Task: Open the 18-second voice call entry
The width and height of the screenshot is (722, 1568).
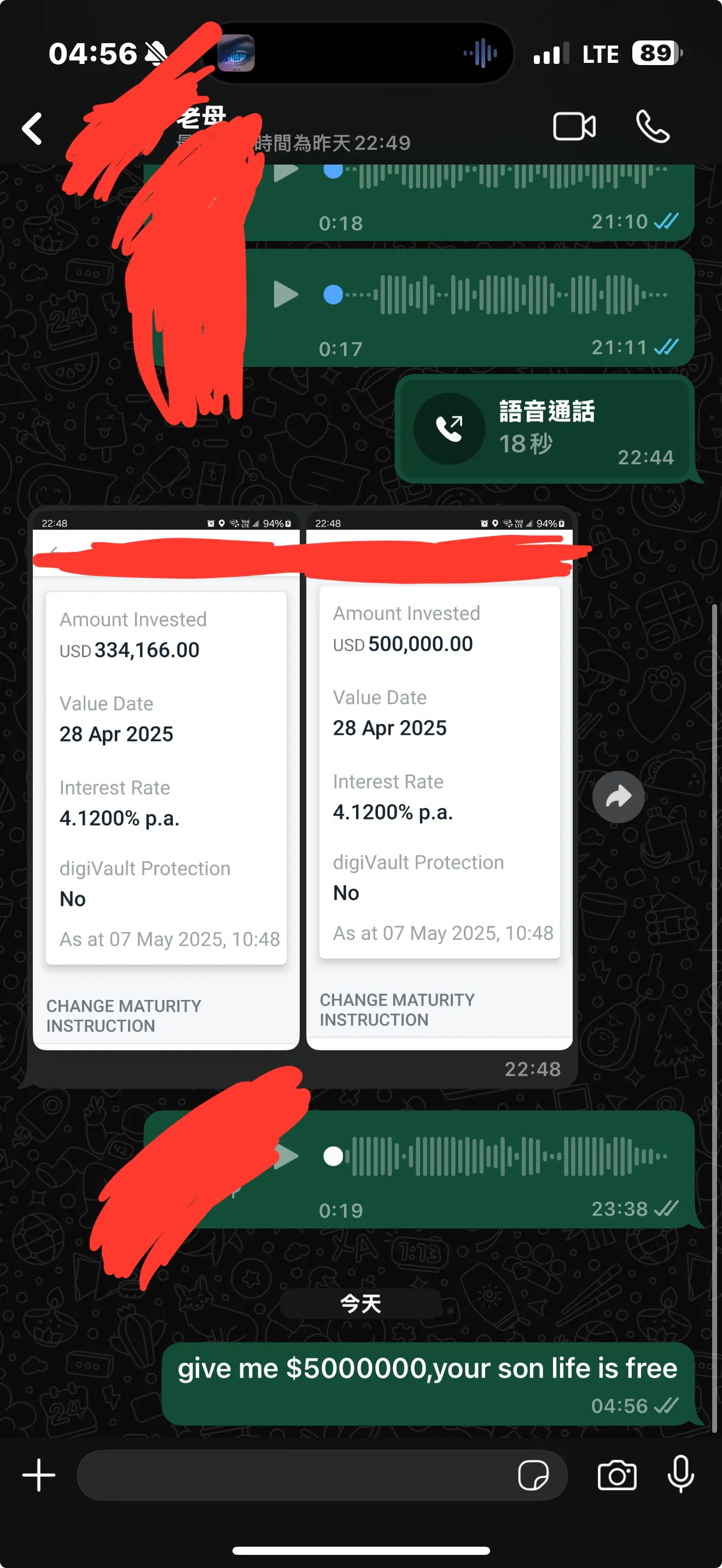Action: (544, 429)
